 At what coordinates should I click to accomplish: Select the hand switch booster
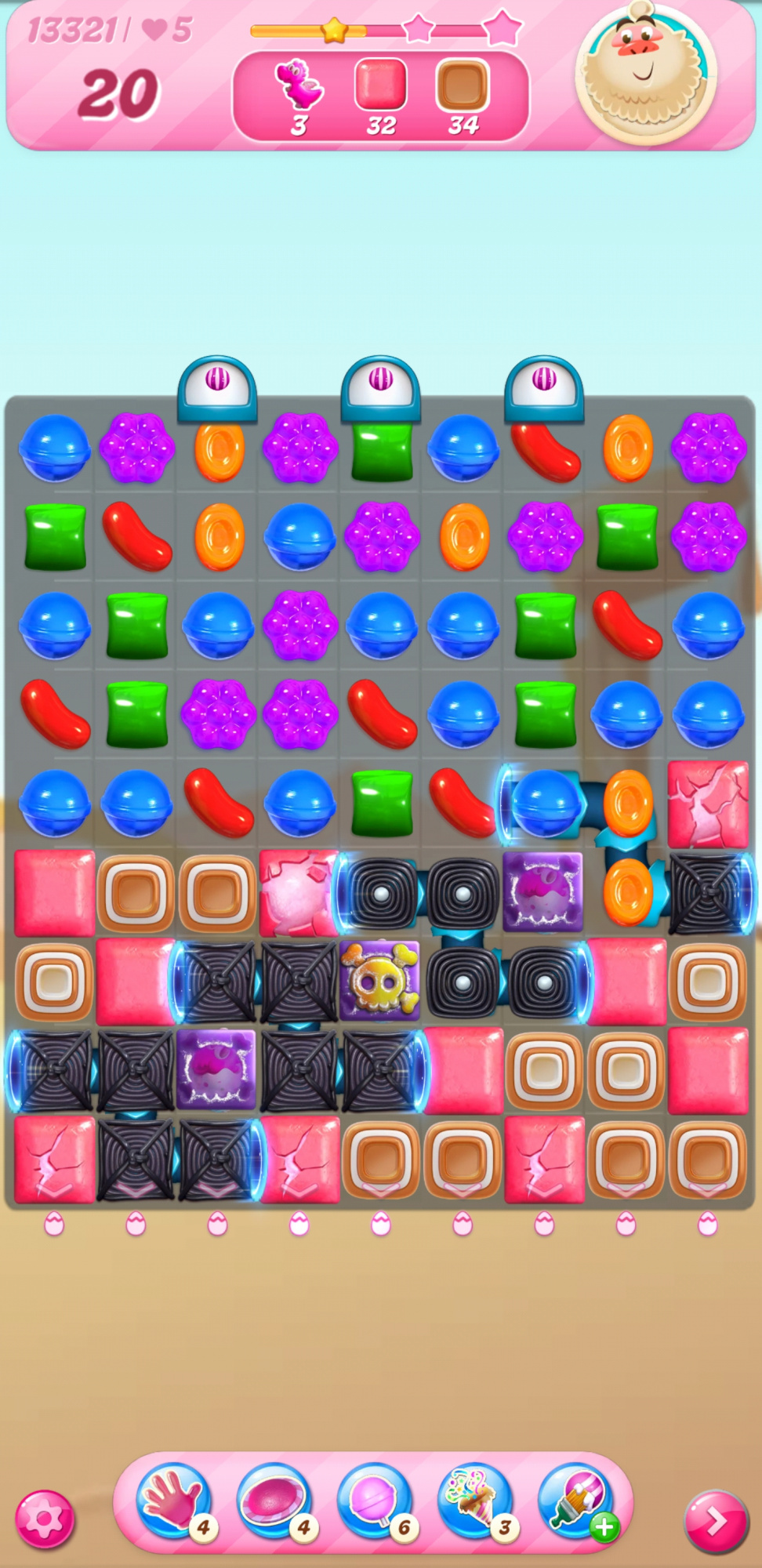[174, 1501]
